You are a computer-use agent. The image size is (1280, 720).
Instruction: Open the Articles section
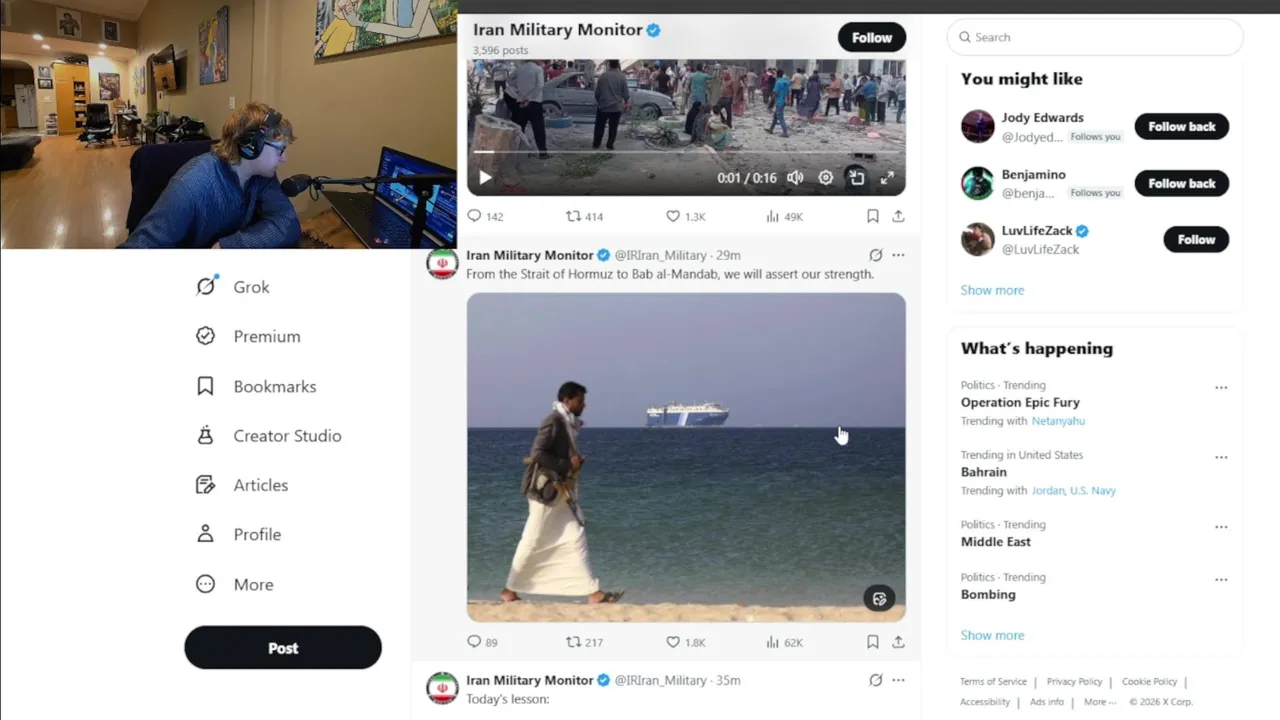260,485
